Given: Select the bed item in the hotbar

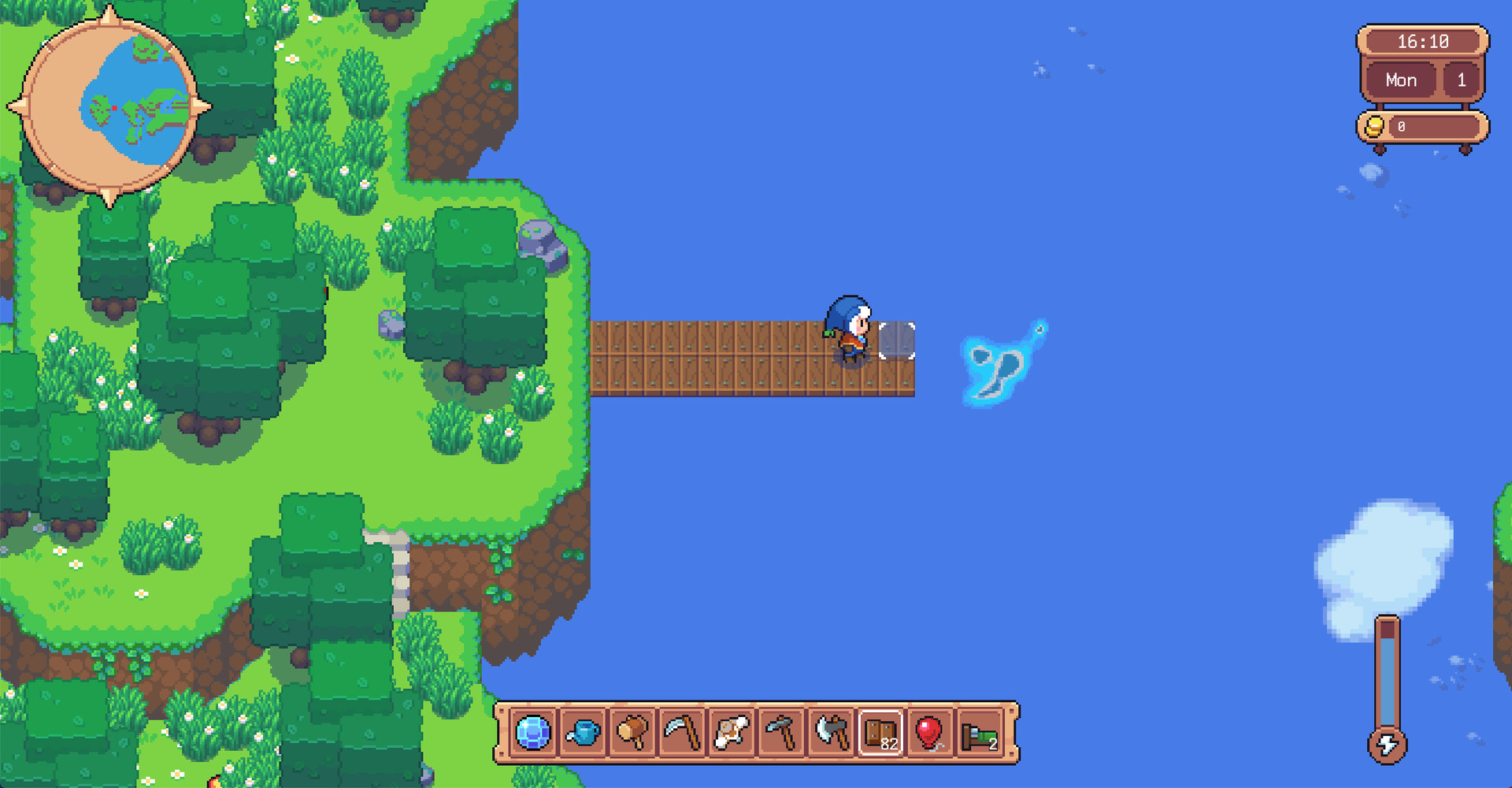Looking at the screenshot, I should [980, 734].
